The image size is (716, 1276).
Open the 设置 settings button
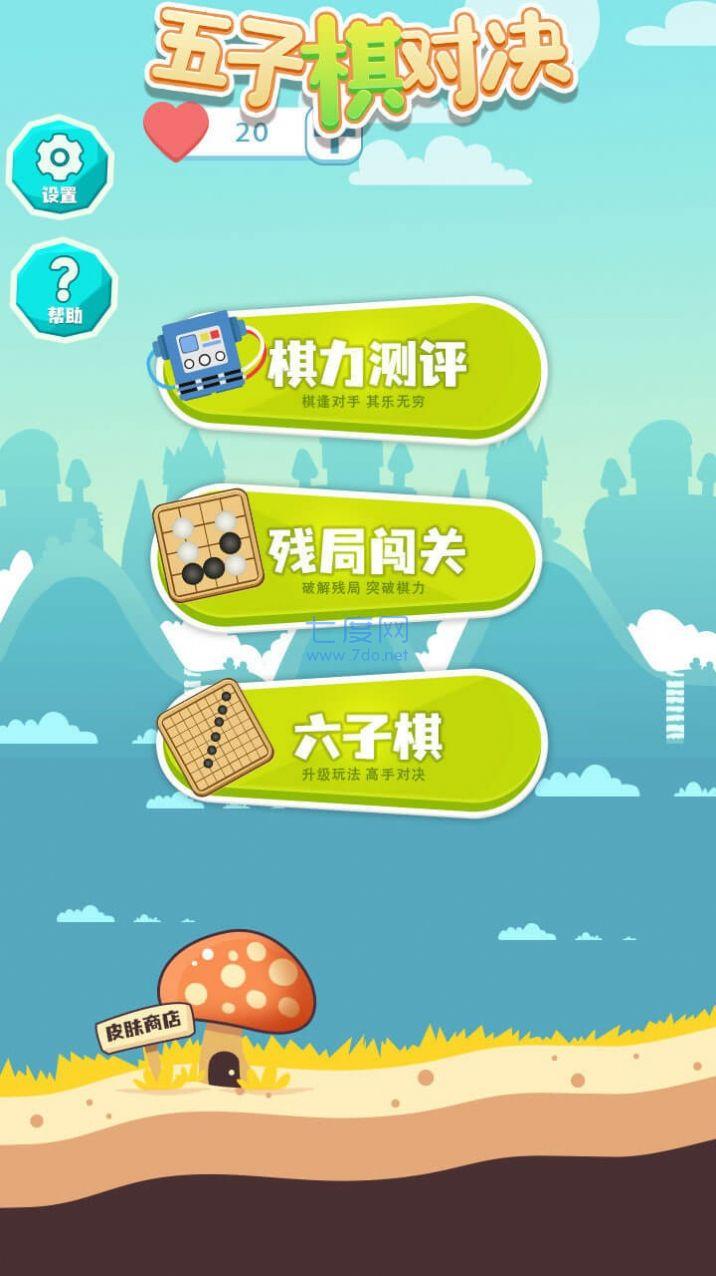(59, 168)
